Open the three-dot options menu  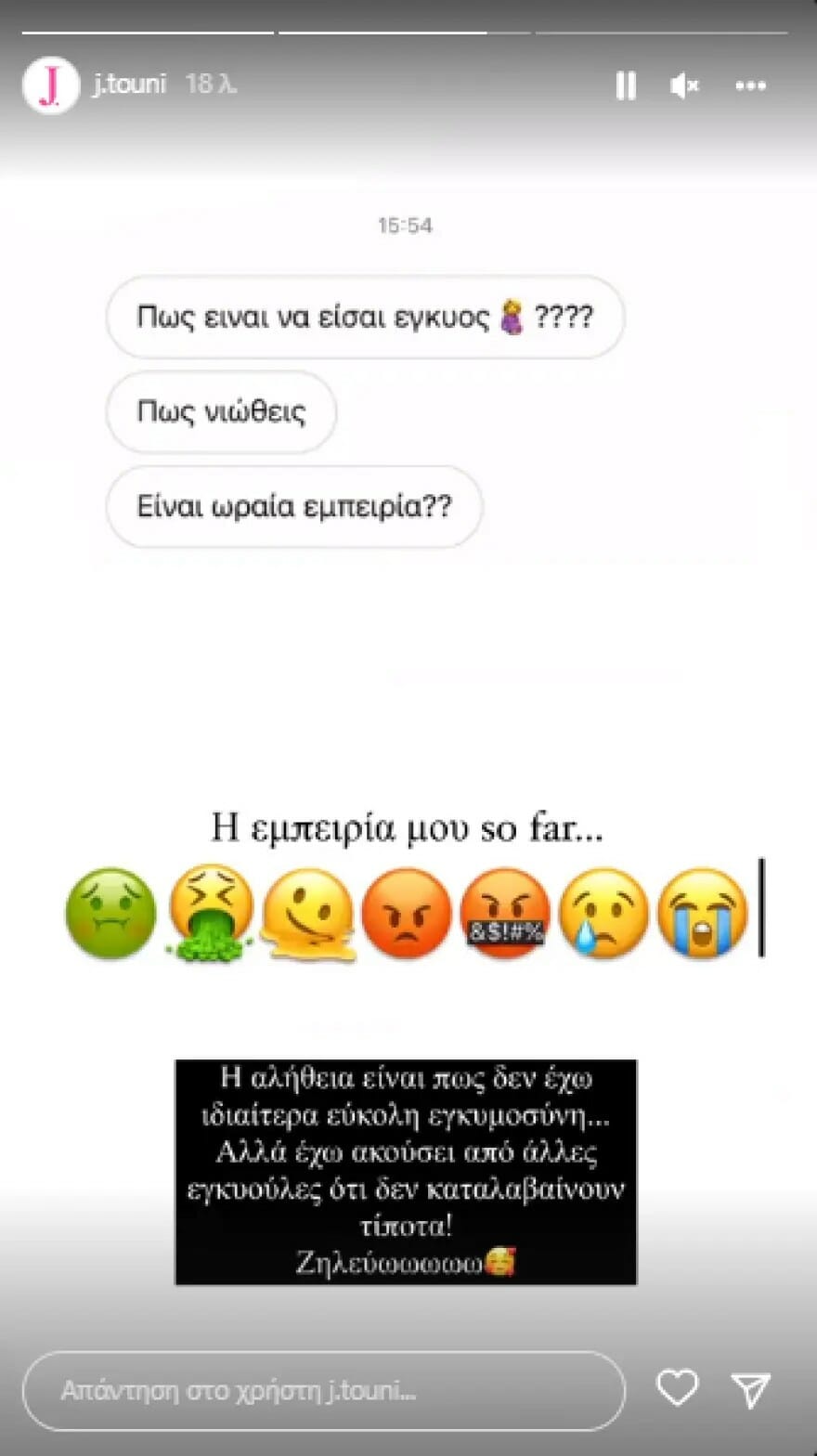tap(750, 85)
